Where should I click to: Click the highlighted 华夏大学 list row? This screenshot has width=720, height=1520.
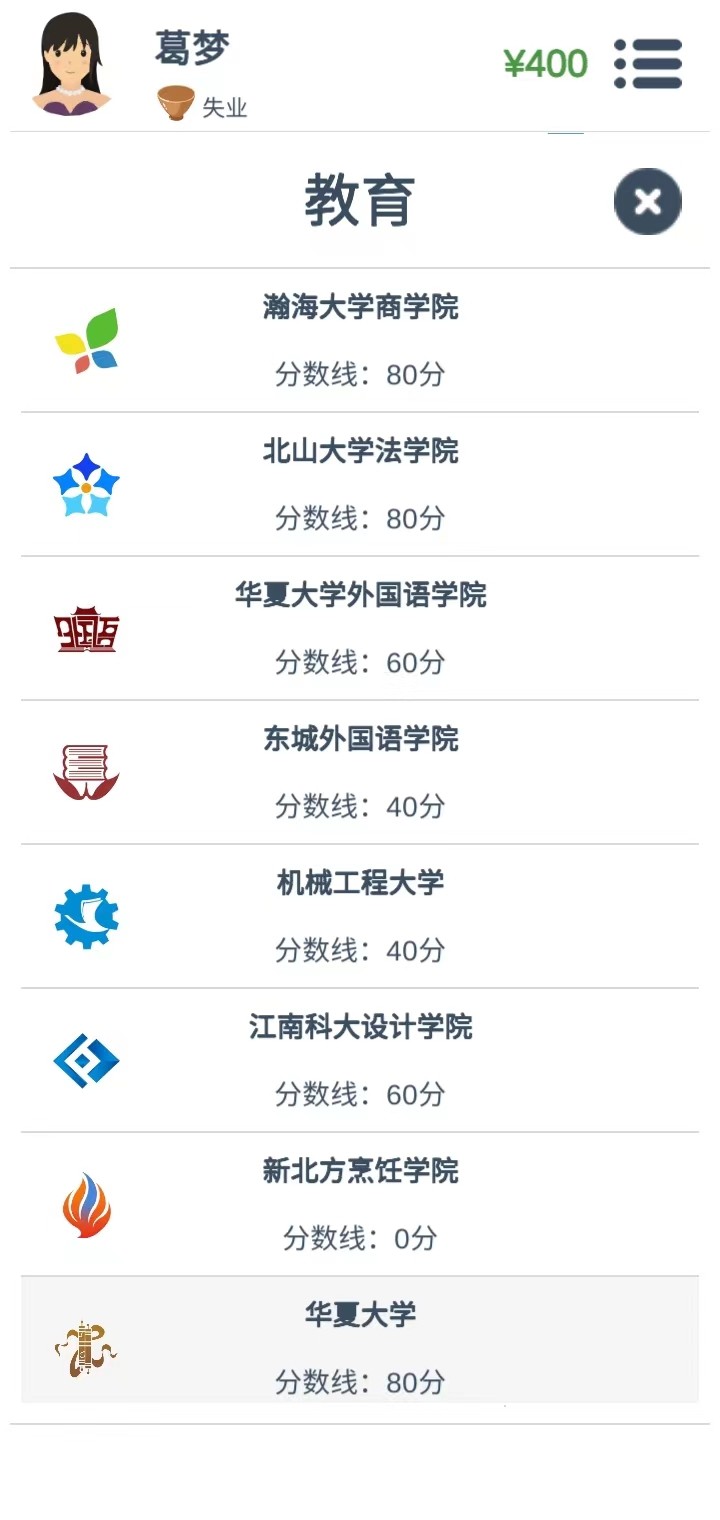click(360, 1348)
